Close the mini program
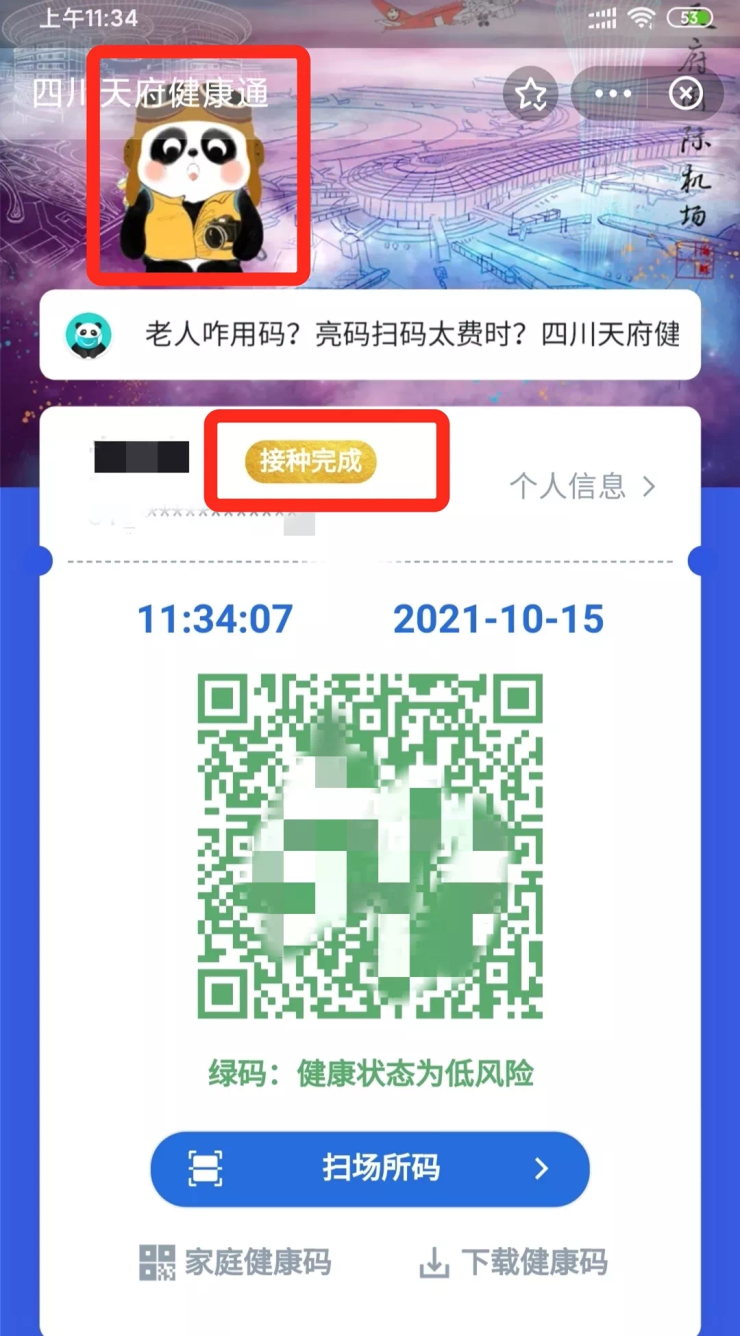Image resolution: width=740 pixels, height=1336 pixels. 685,94
